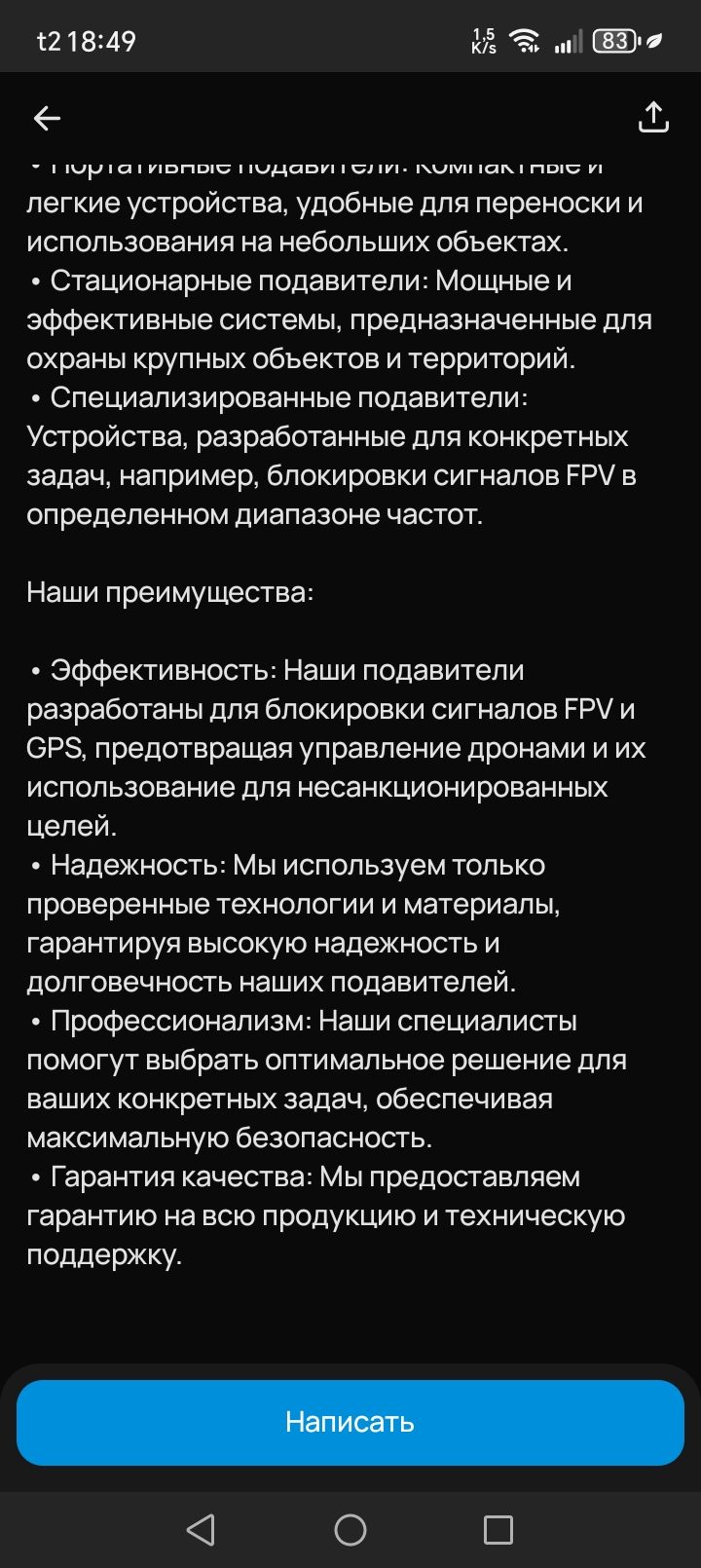701x1568 pixels.
Task: Go to home screen via circle button
Action: click(x=350, y=1529)
